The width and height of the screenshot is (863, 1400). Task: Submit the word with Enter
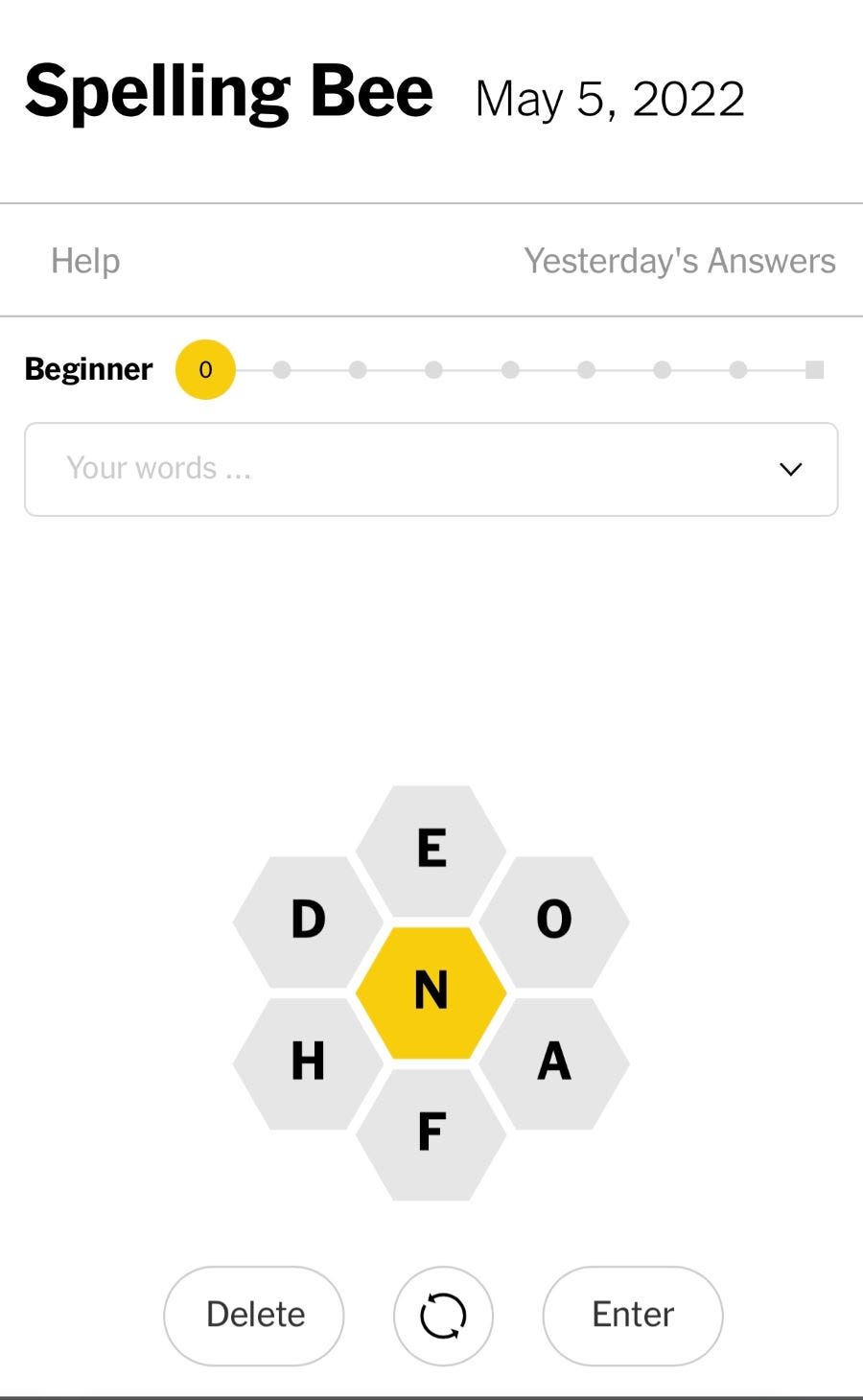633,1316
